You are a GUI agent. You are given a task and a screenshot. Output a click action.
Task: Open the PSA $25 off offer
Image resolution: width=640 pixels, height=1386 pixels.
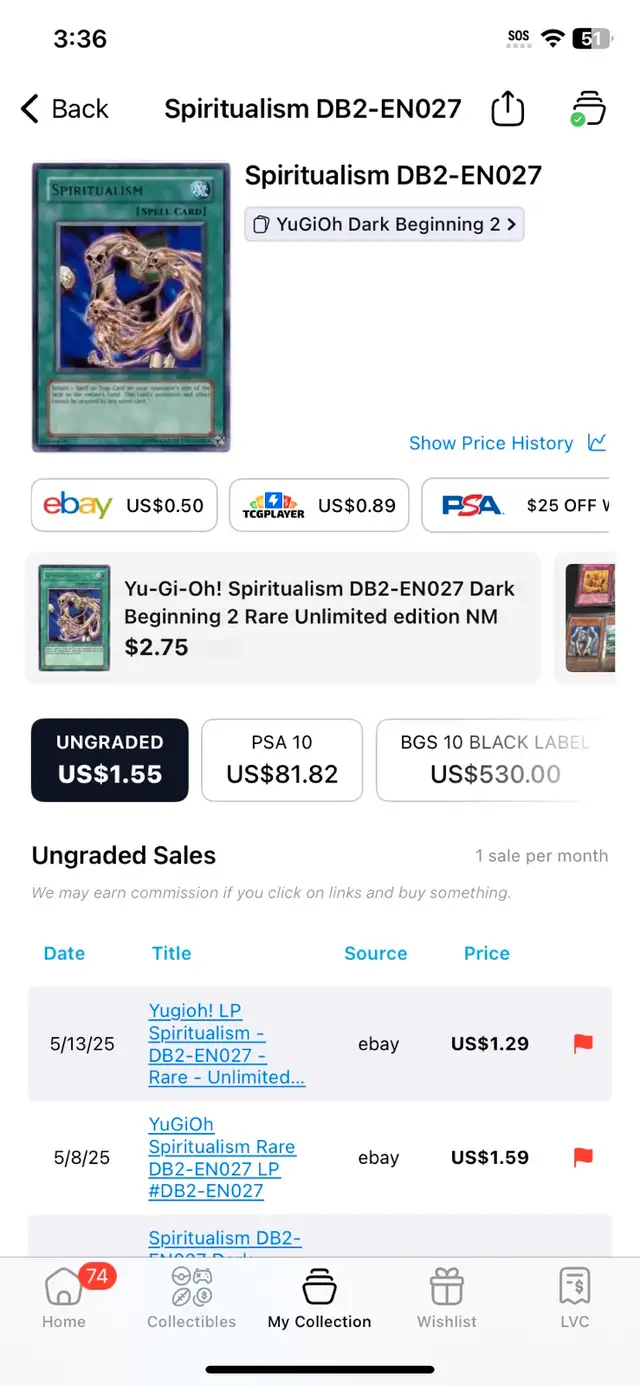click(516, 505)
